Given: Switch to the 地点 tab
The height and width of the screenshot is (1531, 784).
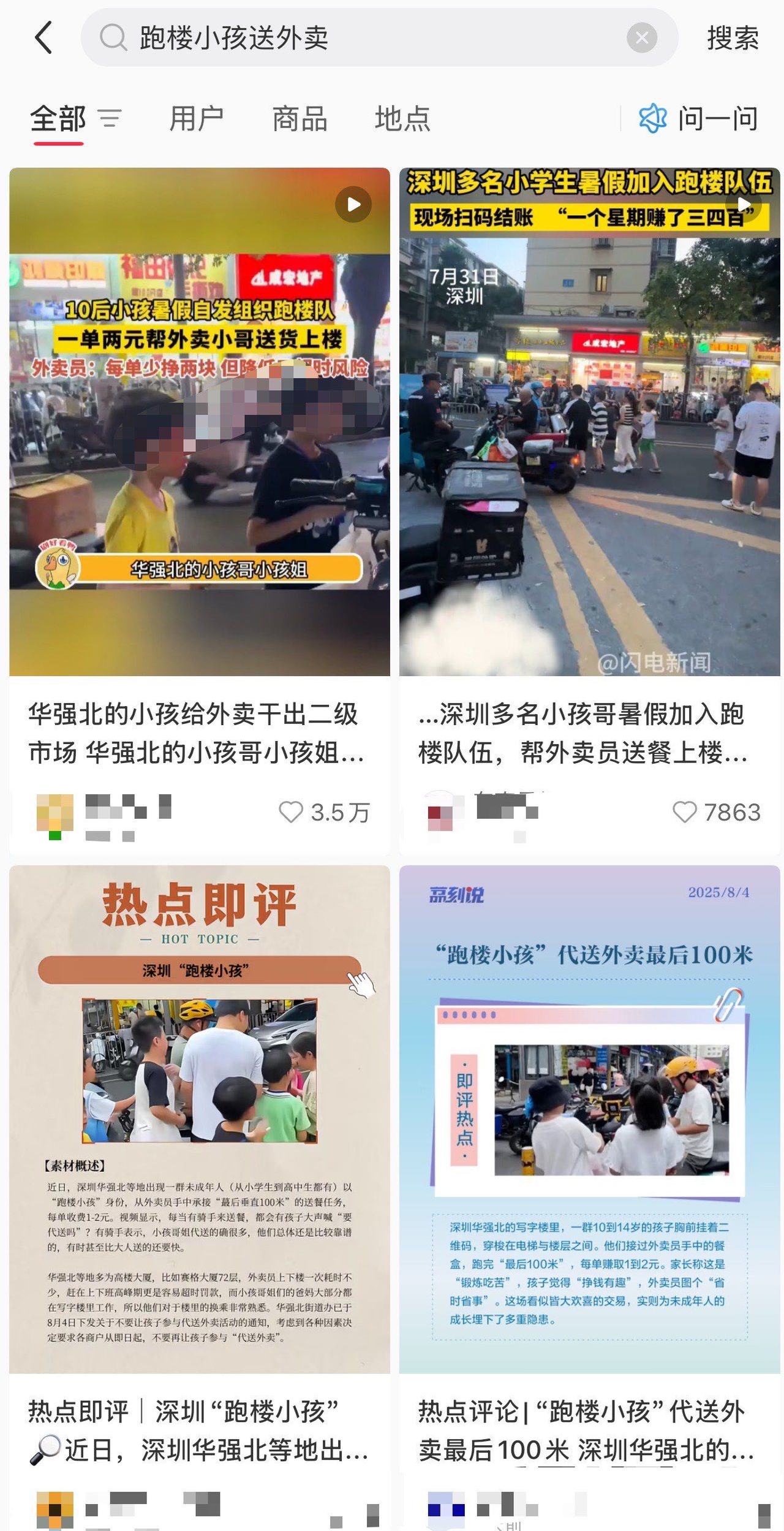Looking at the screenshot, I should 402,118.
